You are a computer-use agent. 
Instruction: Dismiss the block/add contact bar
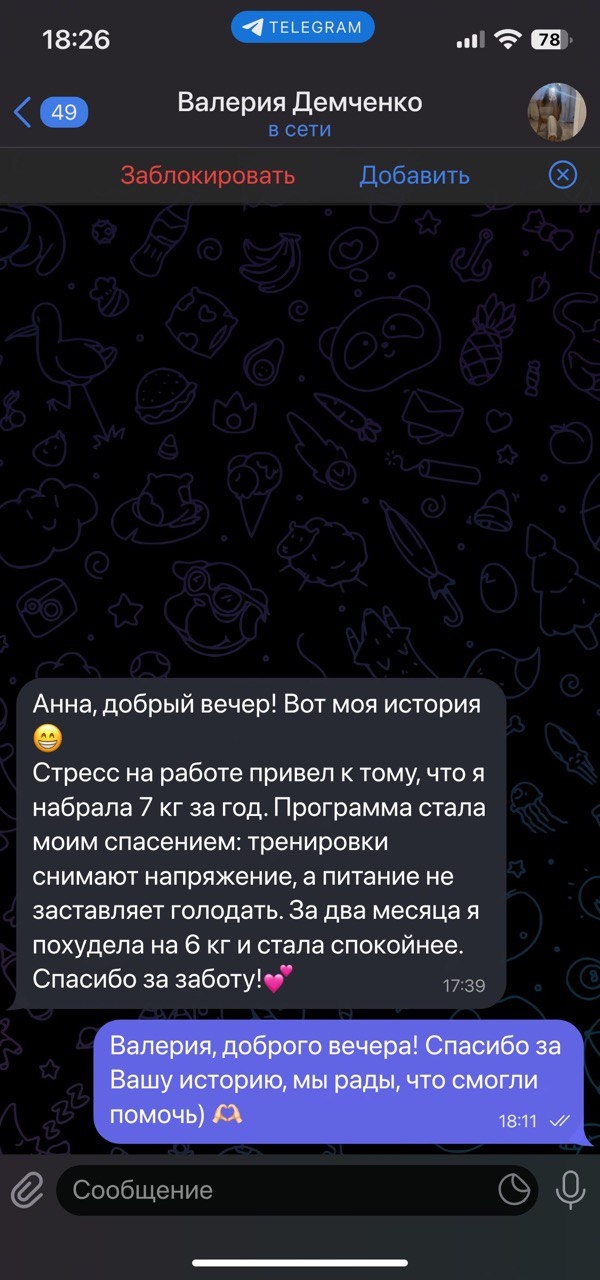[x=563, y=176]
